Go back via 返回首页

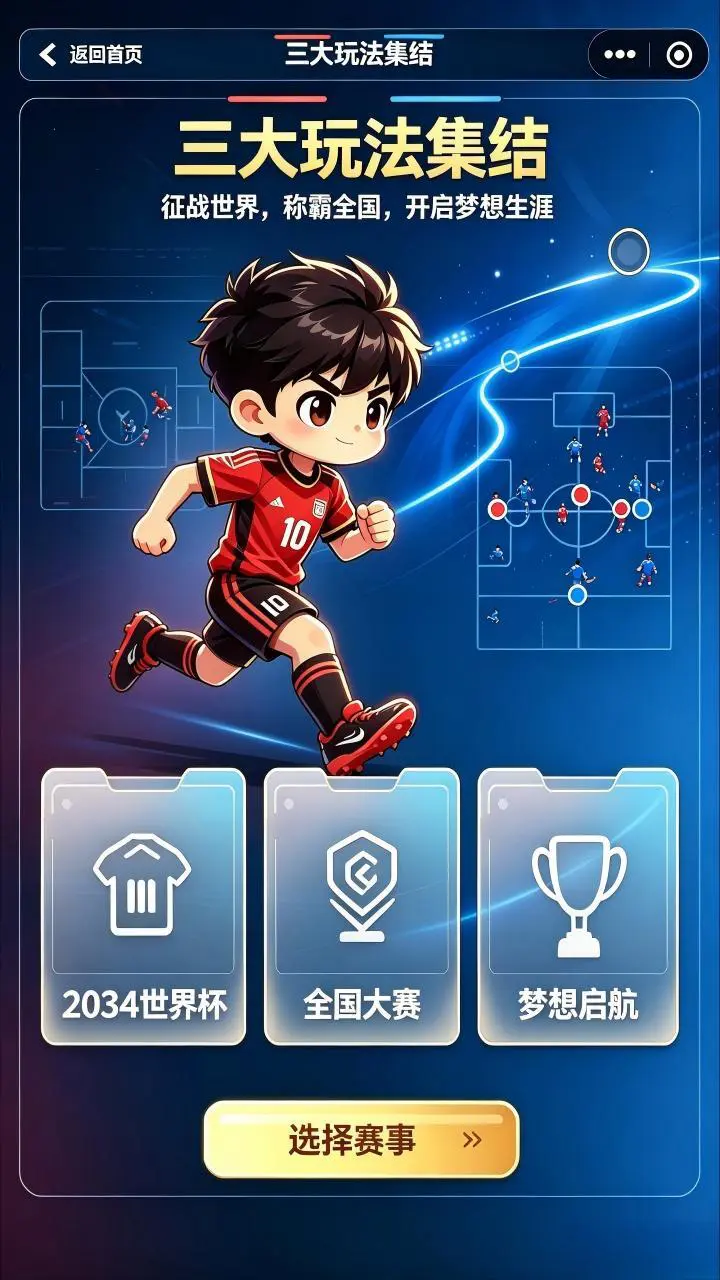click(91, 54)
